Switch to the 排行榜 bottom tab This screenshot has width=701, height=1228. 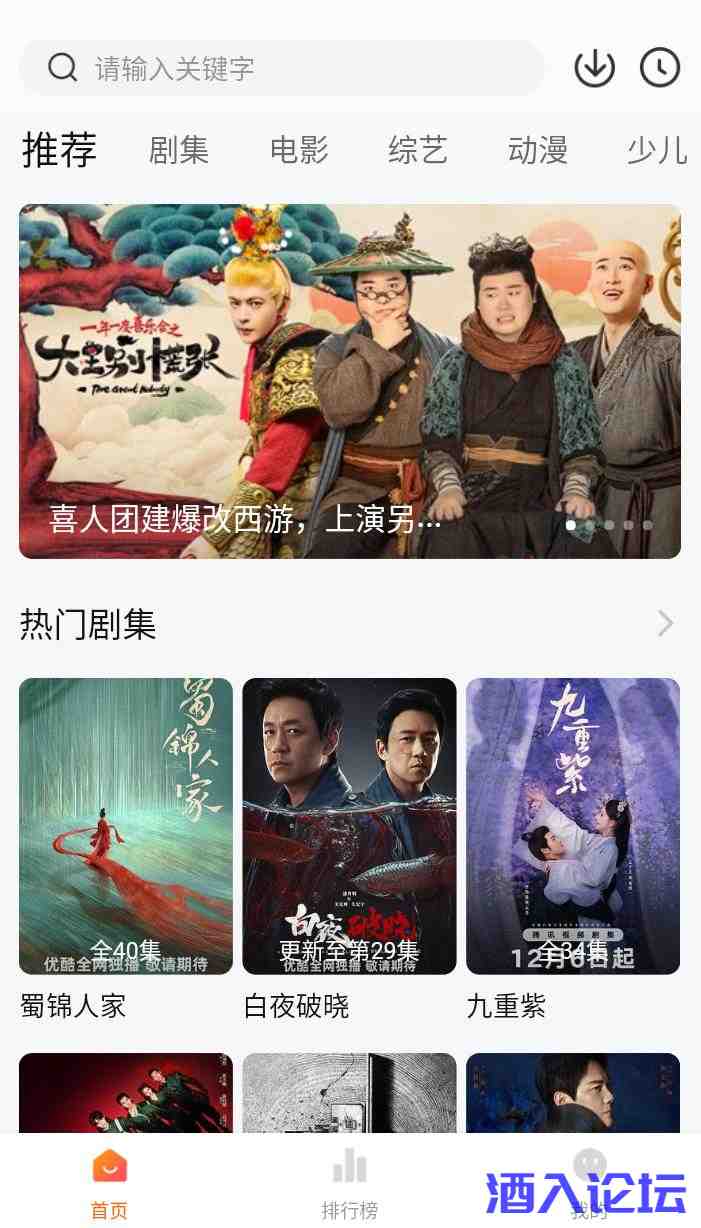[350, 1183]
